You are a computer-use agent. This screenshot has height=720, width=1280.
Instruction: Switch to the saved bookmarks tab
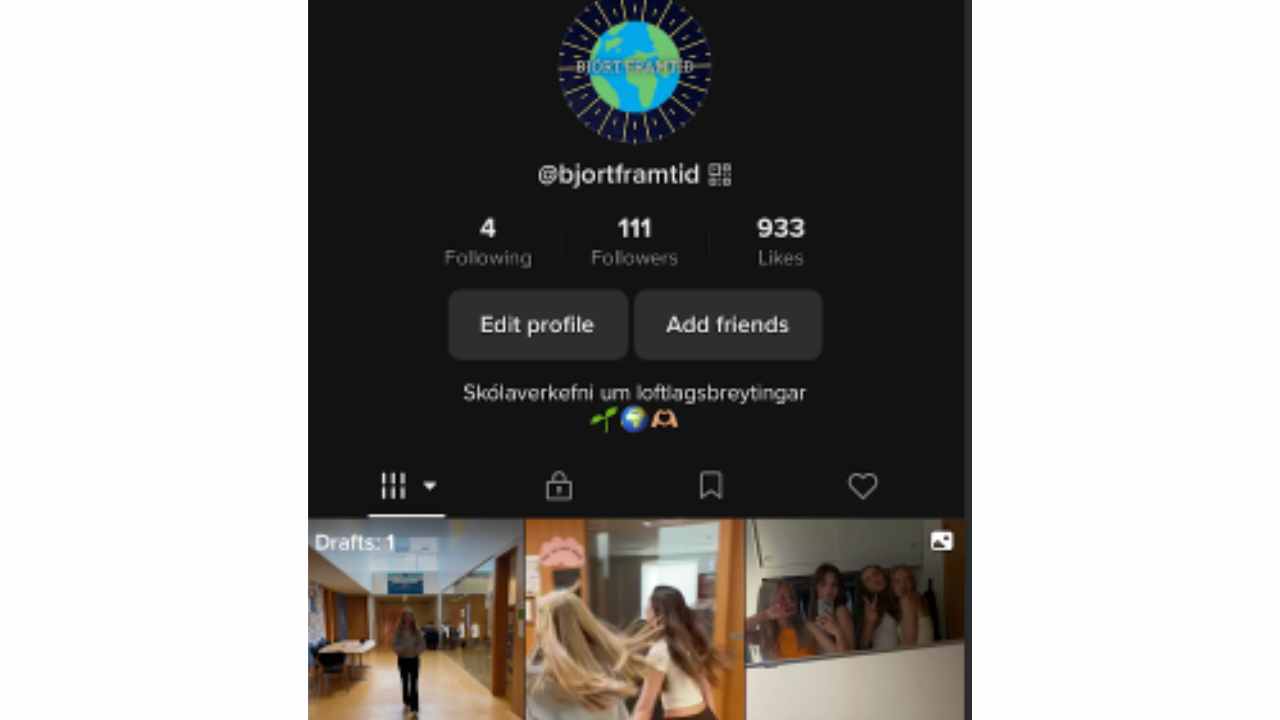pyautogui.click(x=711, y=487)
